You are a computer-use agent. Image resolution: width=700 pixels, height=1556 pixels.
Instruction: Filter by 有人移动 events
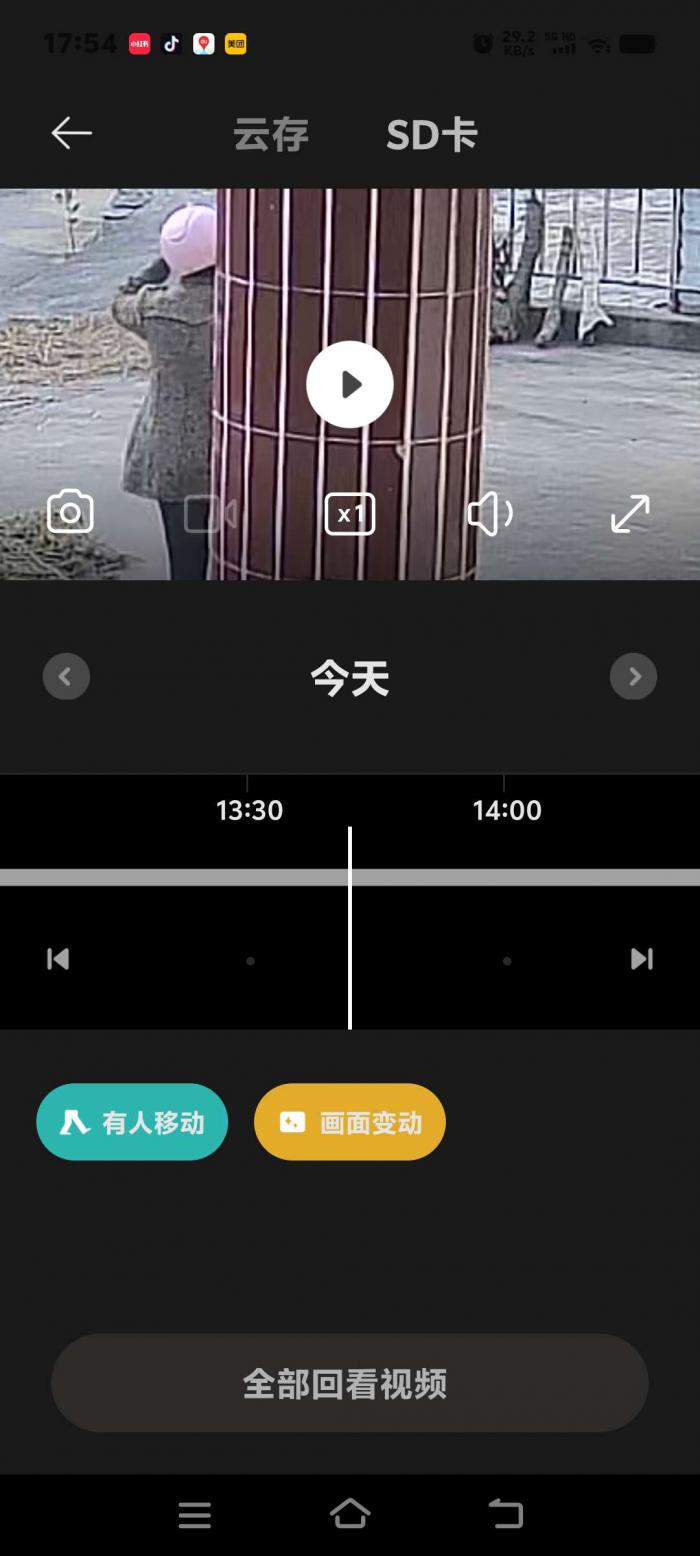pyautogui.click(x=132, y=1122)
